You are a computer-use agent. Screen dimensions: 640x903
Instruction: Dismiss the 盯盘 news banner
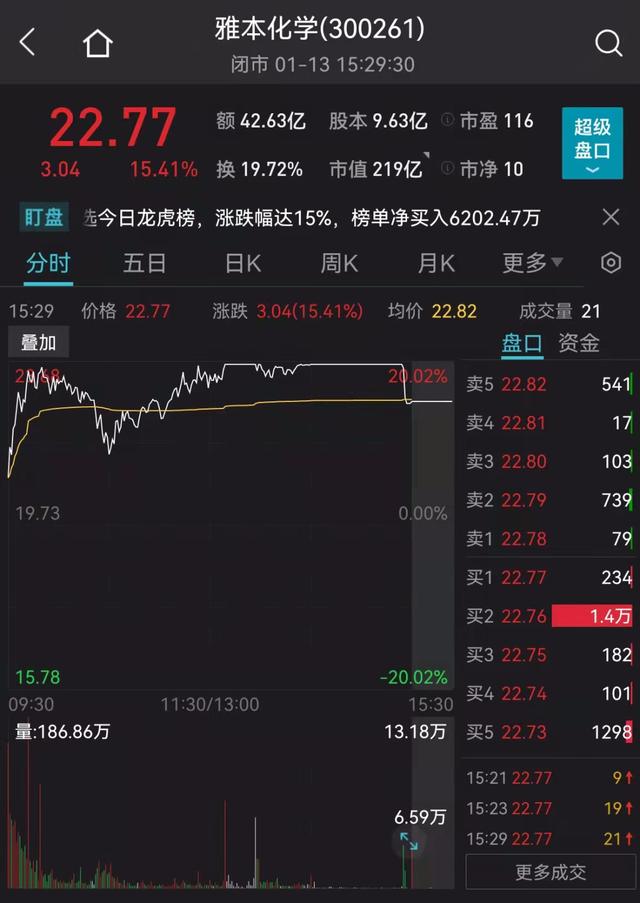(611, 217)
